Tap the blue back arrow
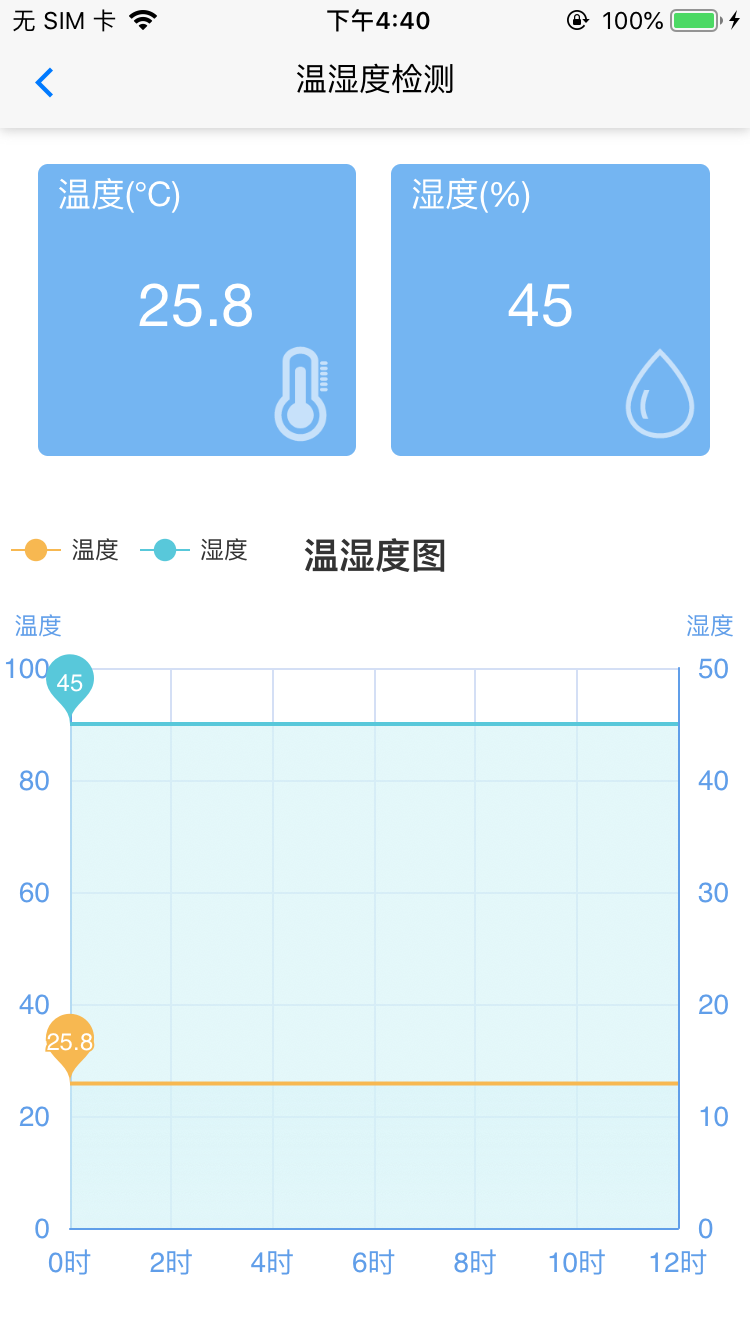 pyautogui.click(x=43, y=82)
